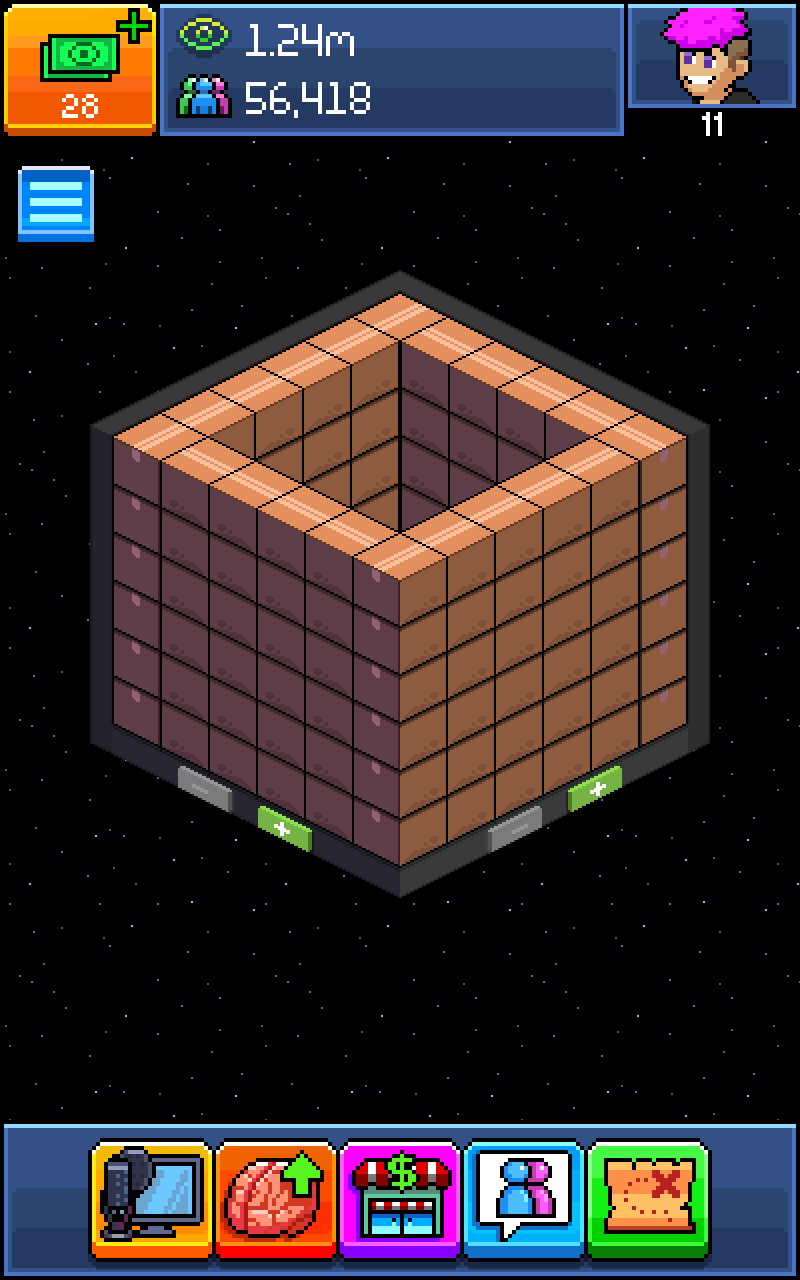This screenshot has height=1280, width=800.
Task: Tap the views and subscribers stats panel
Action: point(391,68)
